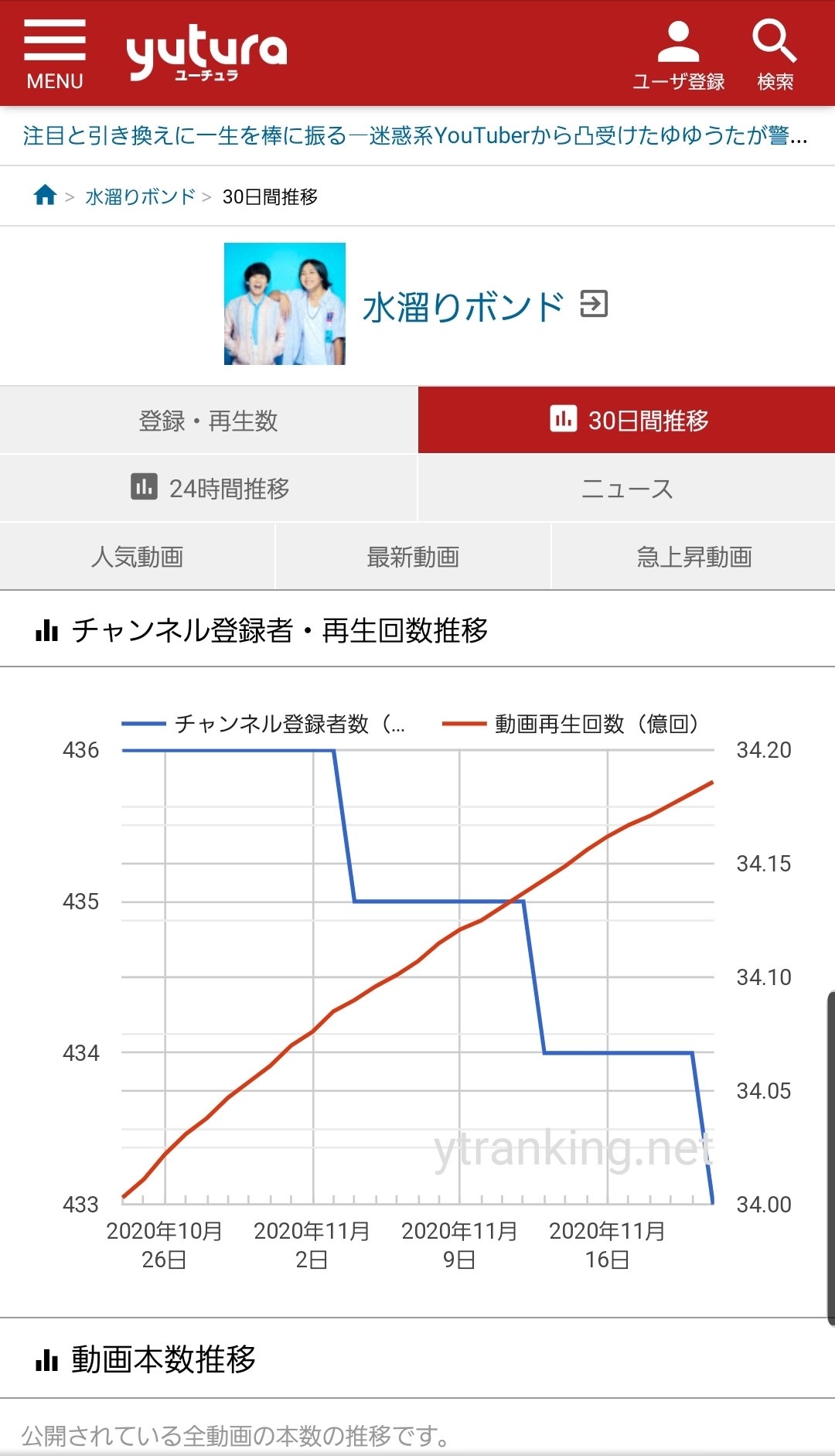The image size is (835, 1456).
Task: View the 人気動画 tab
Action: [138, 556]
